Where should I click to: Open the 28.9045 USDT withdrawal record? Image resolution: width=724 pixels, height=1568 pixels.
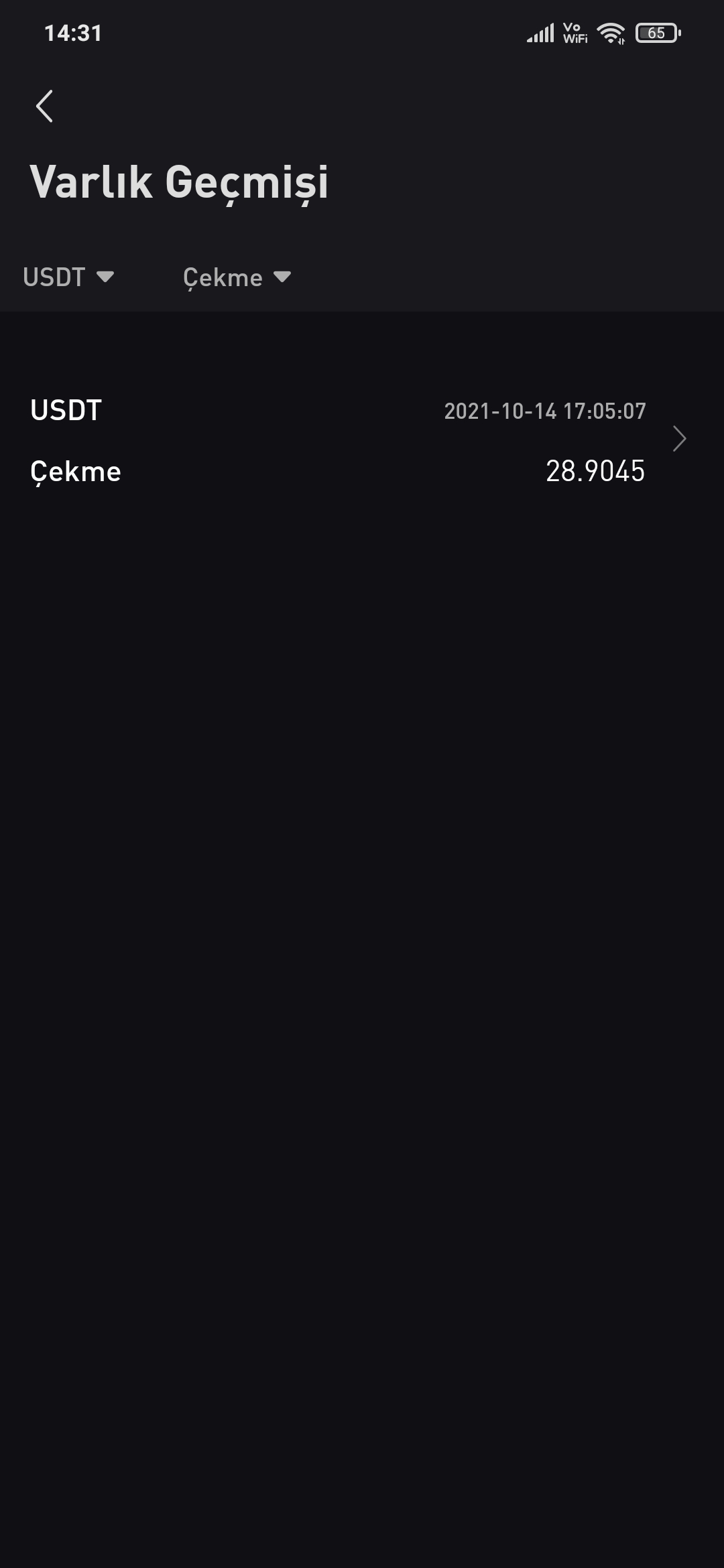[362, 440]
